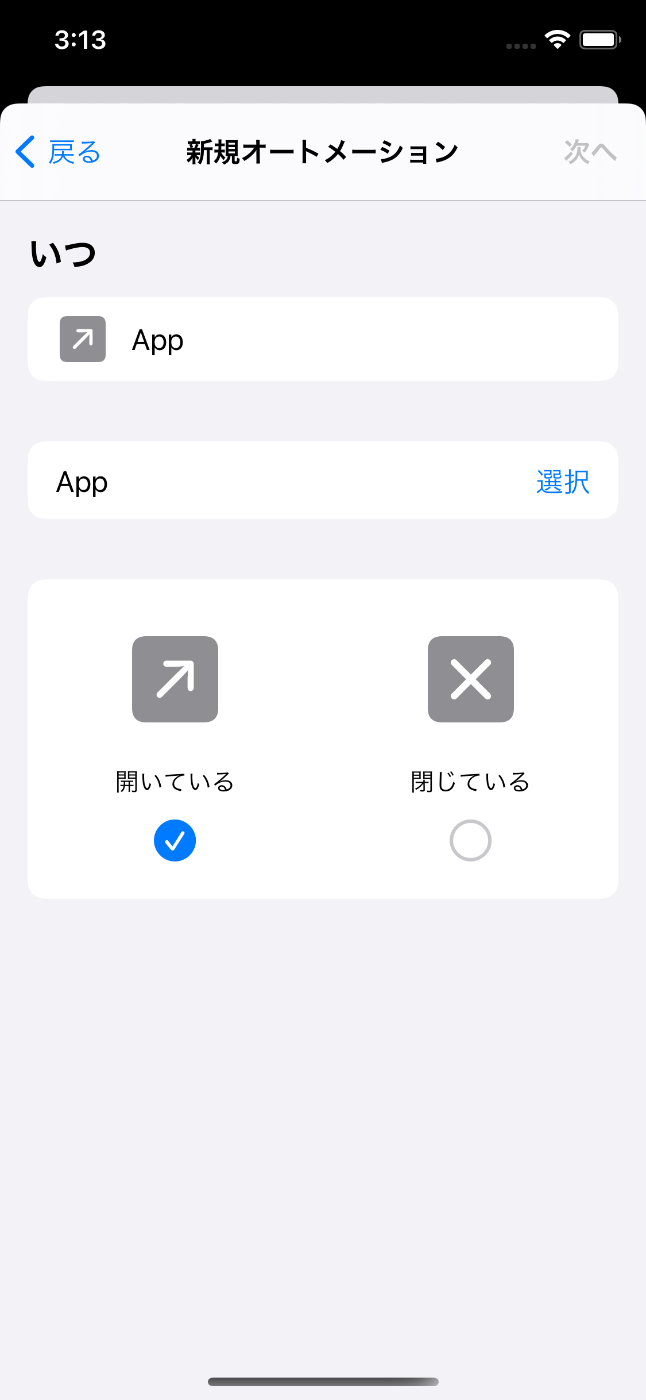This screenshot has height=1400, width=646.
Task: Tap 次へ to continue
Action: tap(590, 152)
